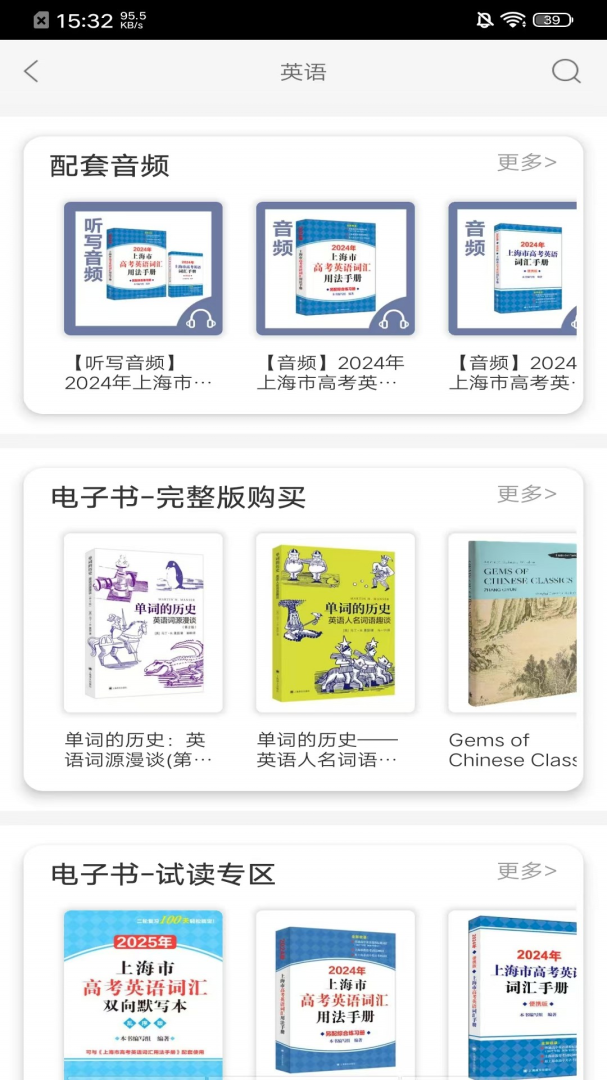
Task: Open 2024年高考英语词汇用法手册 trial book
Action: 335,993
